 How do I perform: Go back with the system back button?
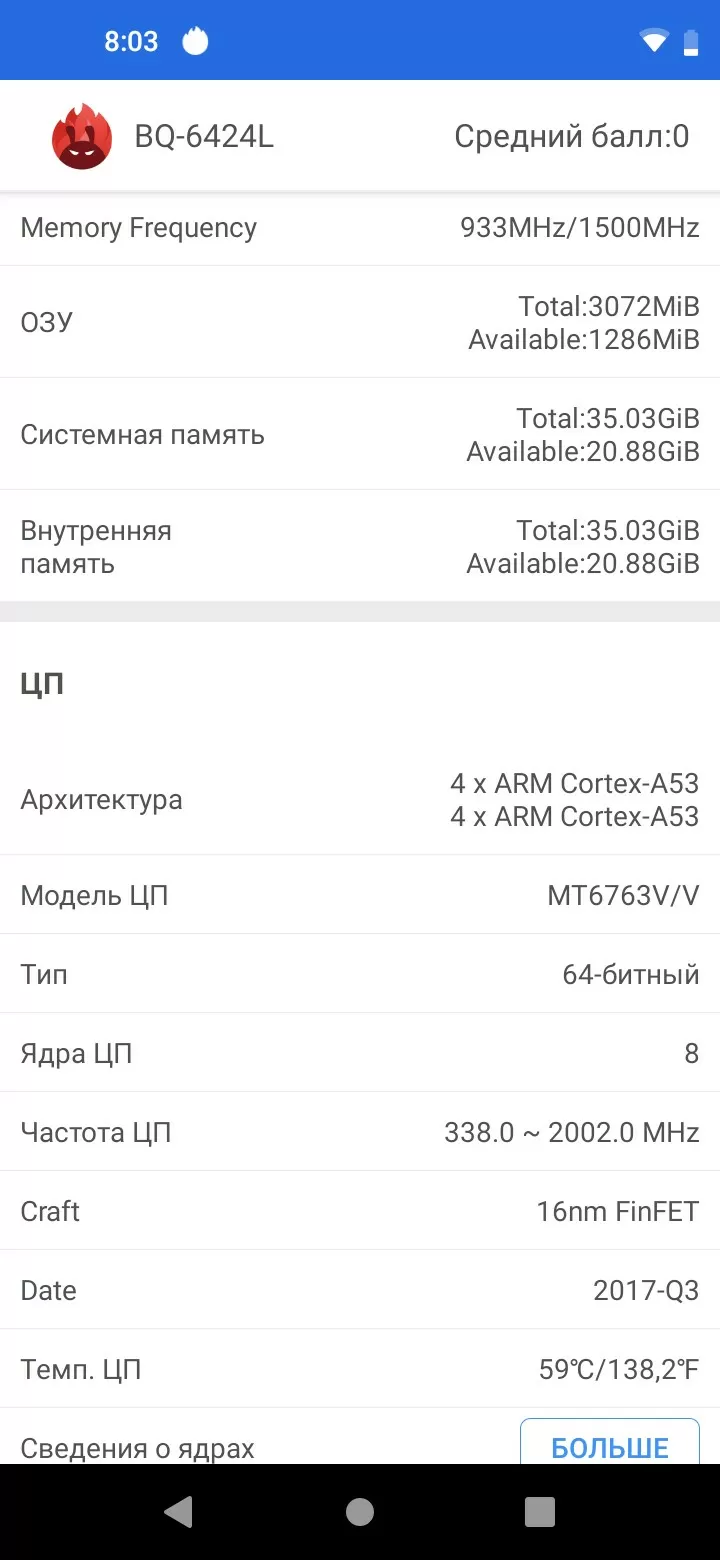click(179, 1511)
